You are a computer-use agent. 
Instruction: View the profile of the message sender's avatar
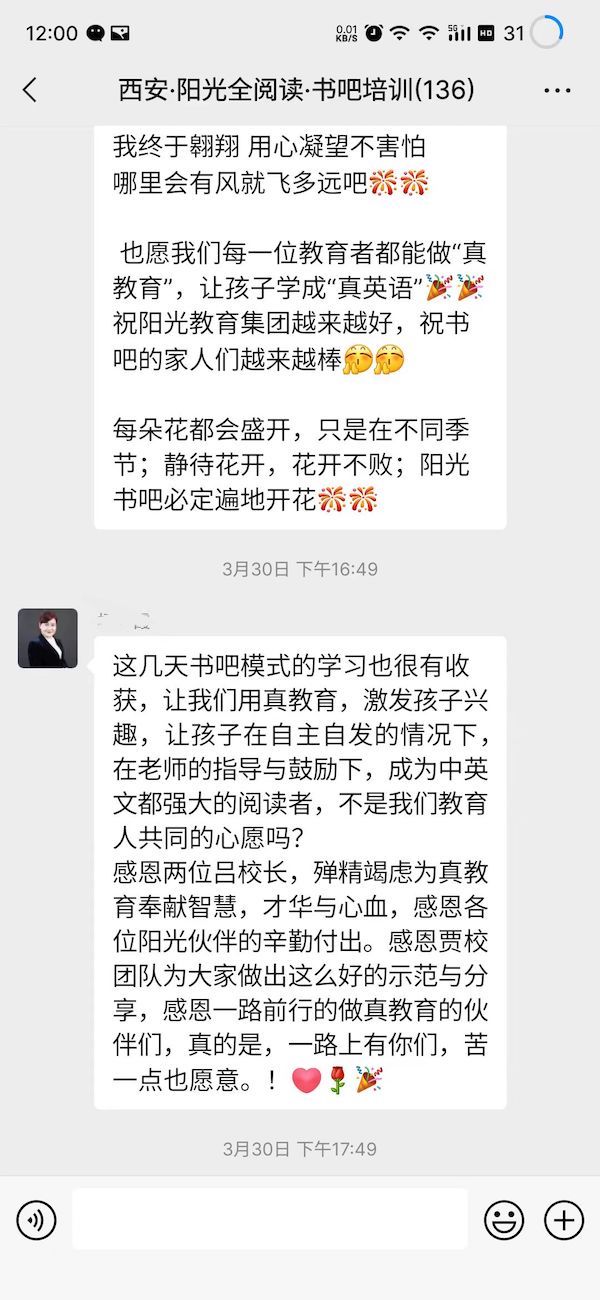[x=47, y=638]
